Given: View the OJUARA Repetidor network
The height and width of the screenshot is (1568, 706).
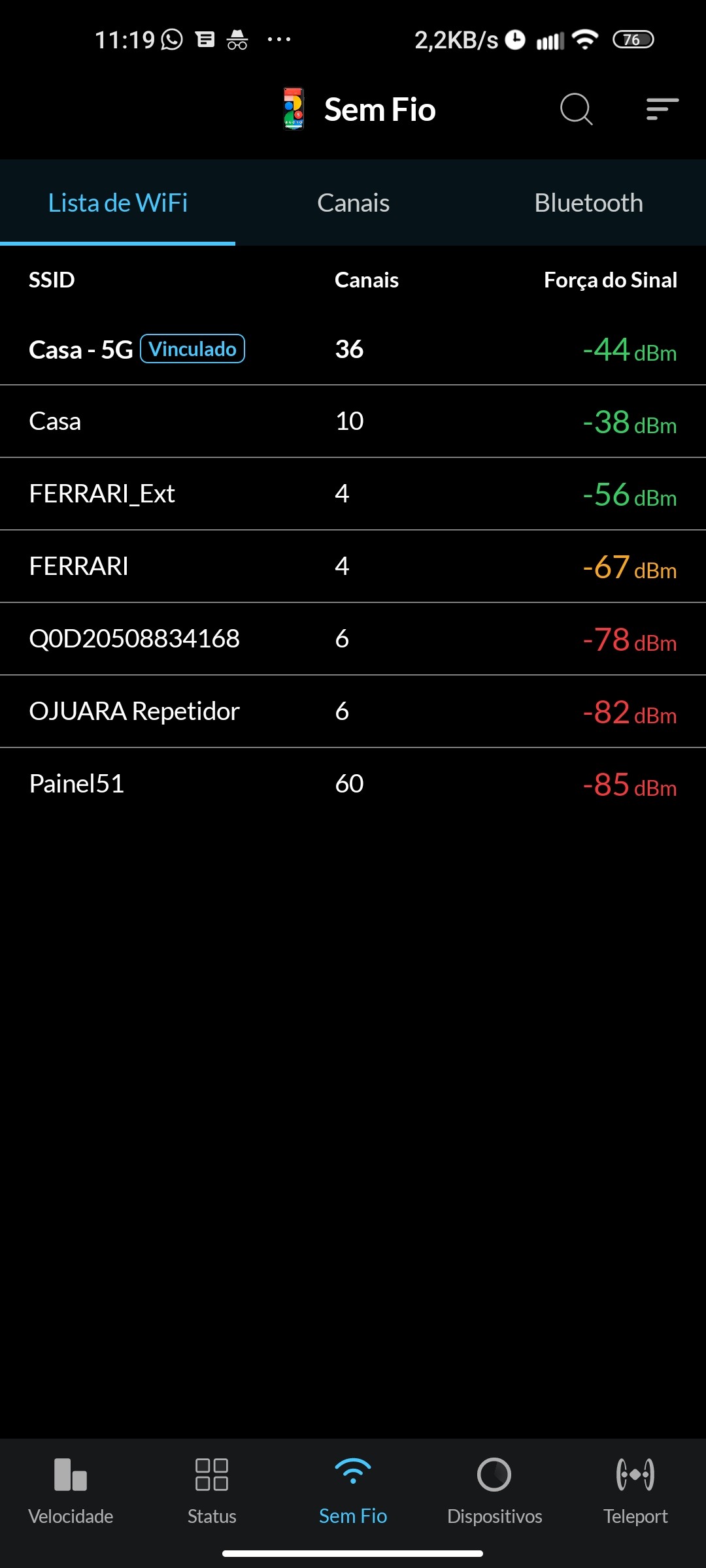Looking at the screenshot, I should [x=353, y=711].
